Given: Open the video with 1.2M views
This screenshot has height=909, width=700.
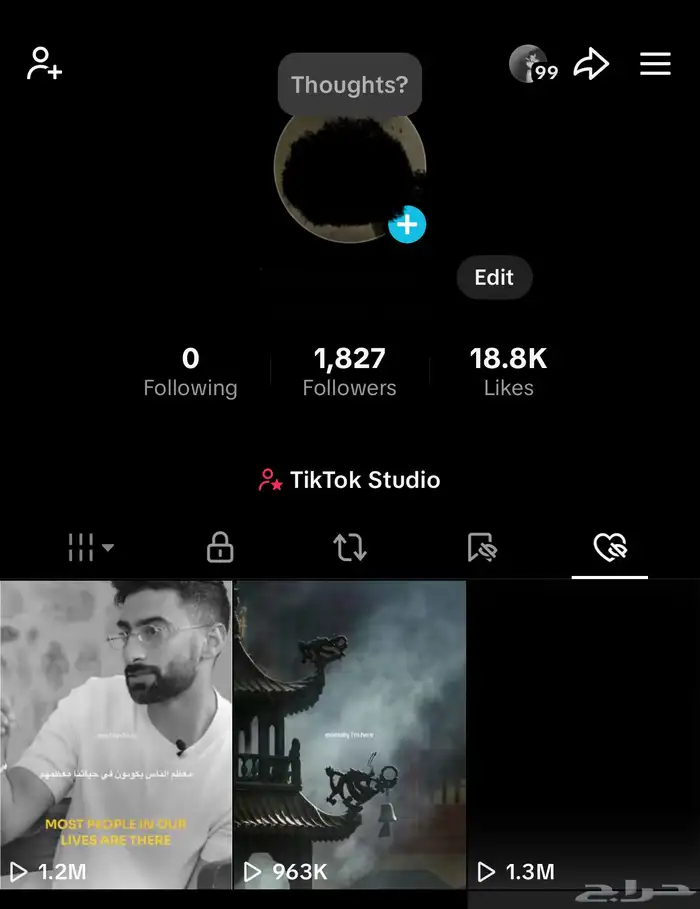Looking at the screenshot, I should click(x=116, y=735).
